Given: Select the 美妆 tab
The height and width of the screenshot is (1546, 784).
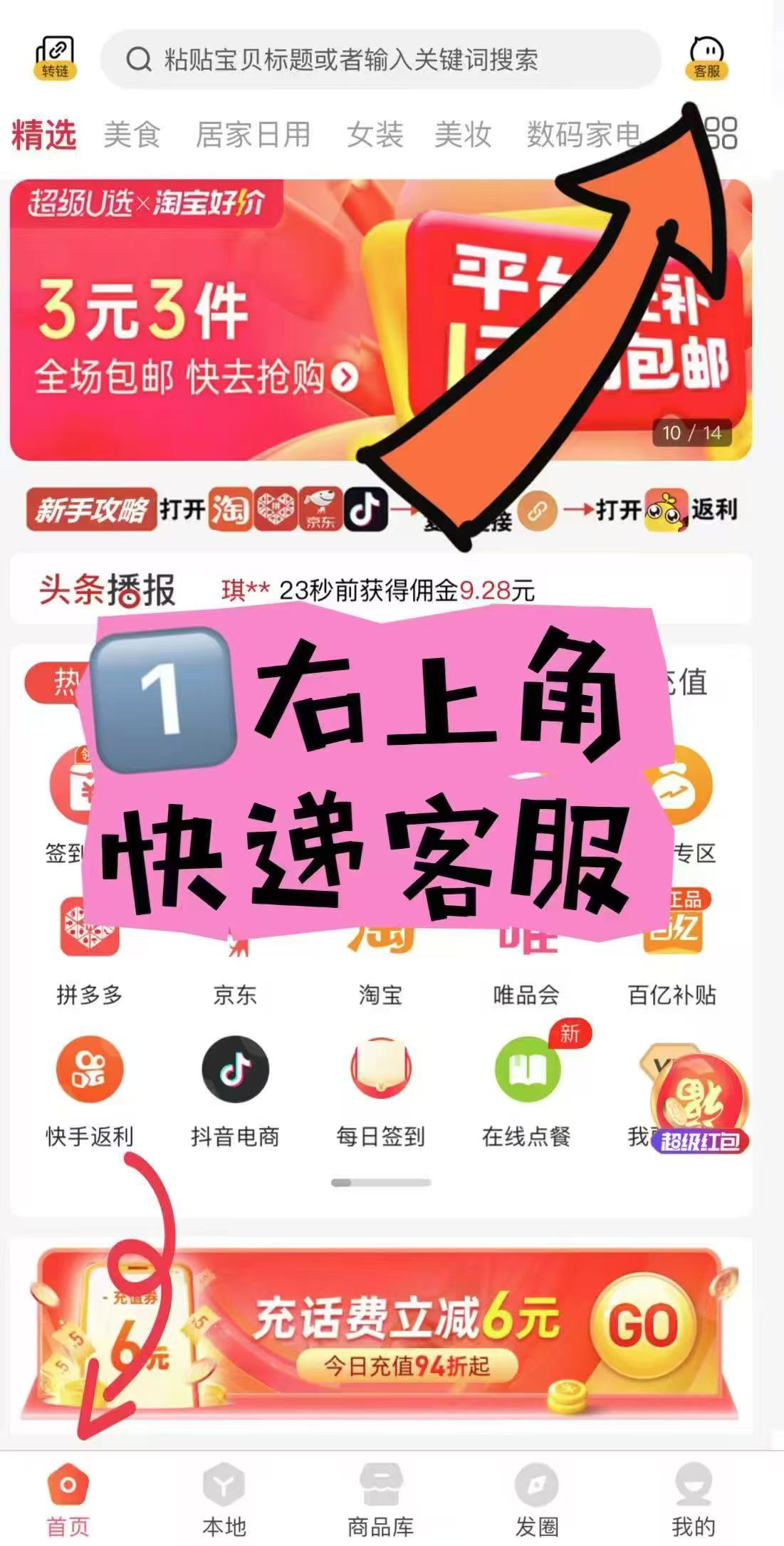Looking at the screenshot, I should 463,134.
